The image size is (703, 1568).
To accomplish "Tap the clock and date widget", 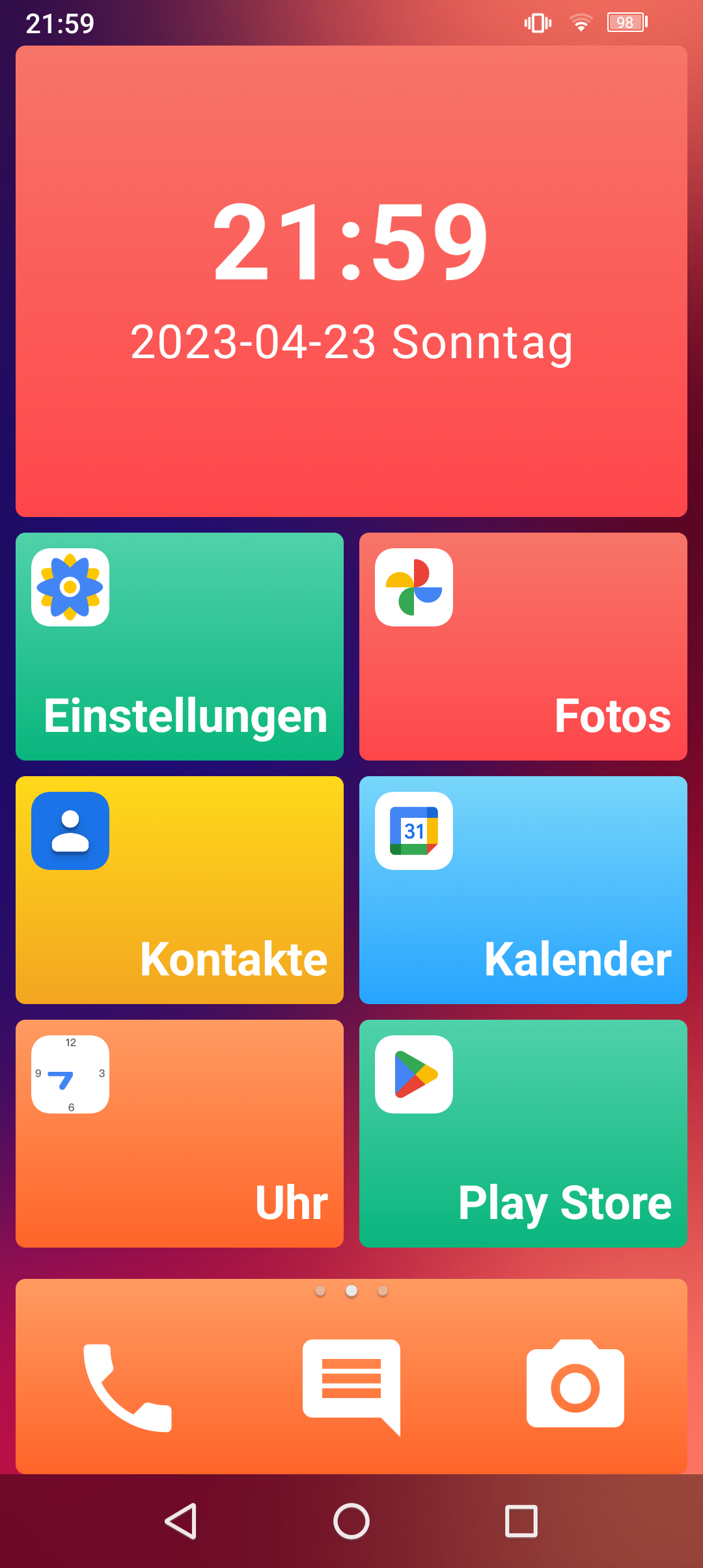I will click(351, 281).
